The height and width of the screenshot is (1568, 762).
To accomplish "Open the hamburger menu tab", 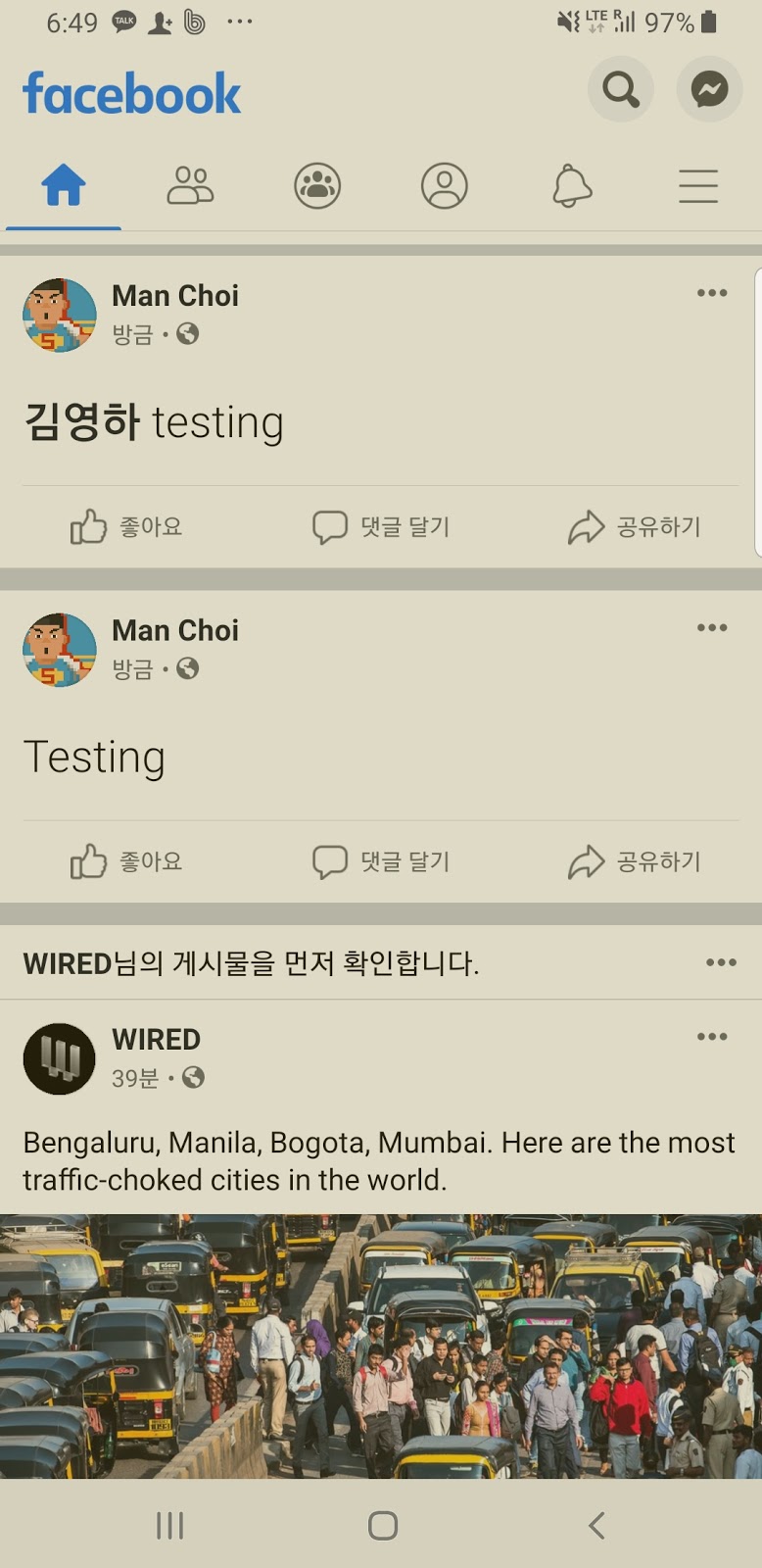I will 698,185.
